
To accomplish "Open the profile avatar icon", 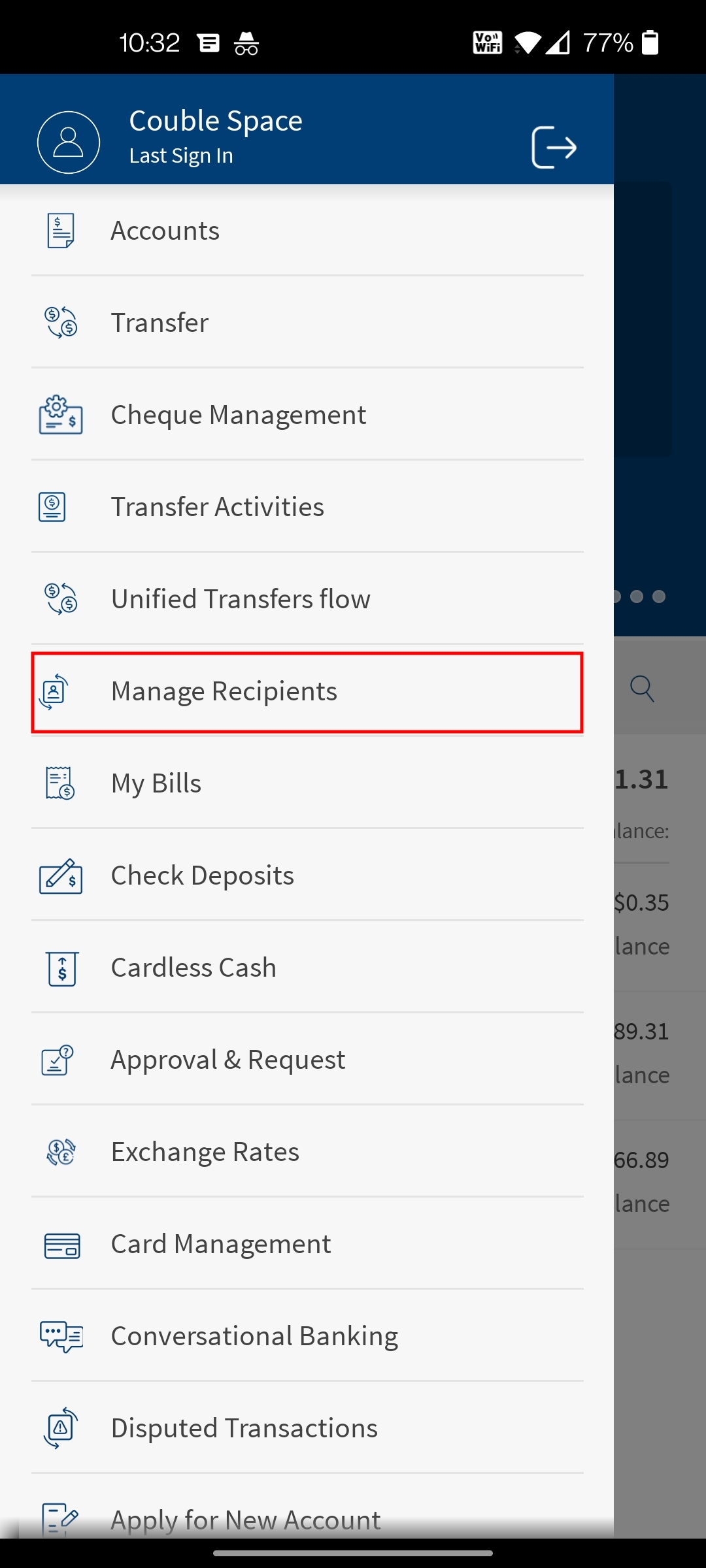I will point(69,142).
